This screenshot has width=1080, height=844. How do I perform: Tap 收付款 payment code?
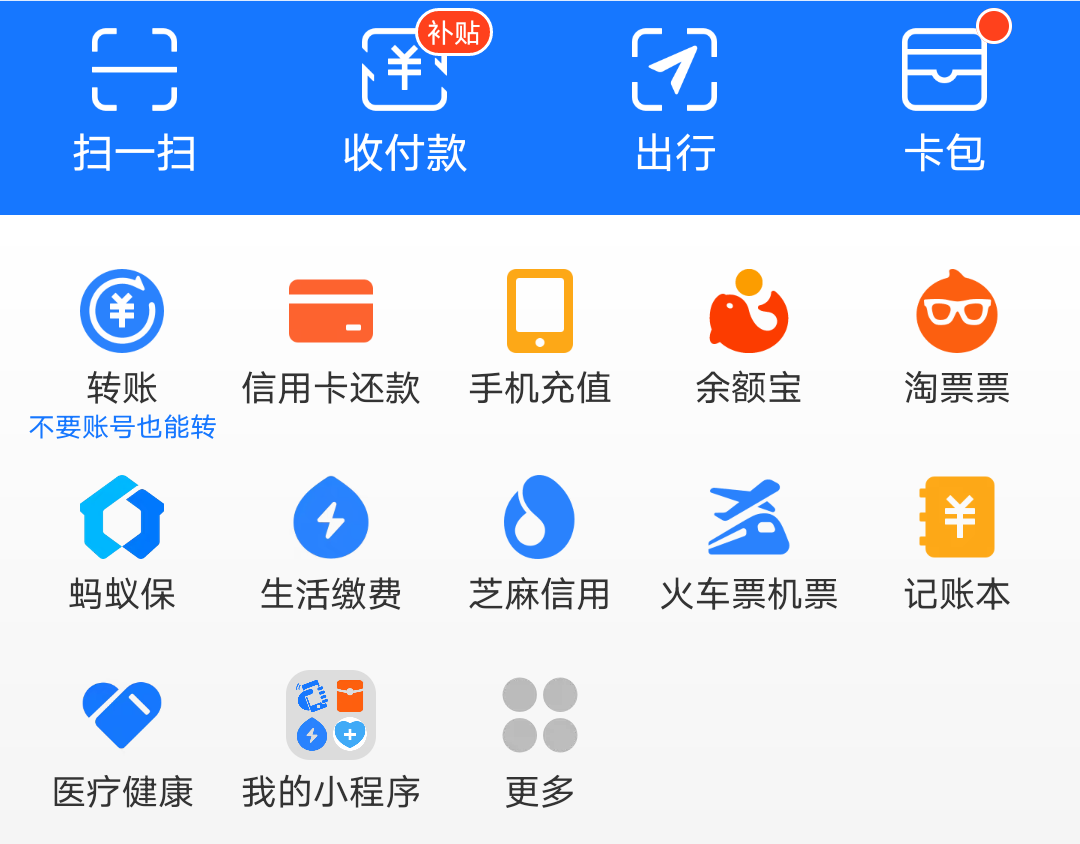pyautogui.click(x=404, y=100)
